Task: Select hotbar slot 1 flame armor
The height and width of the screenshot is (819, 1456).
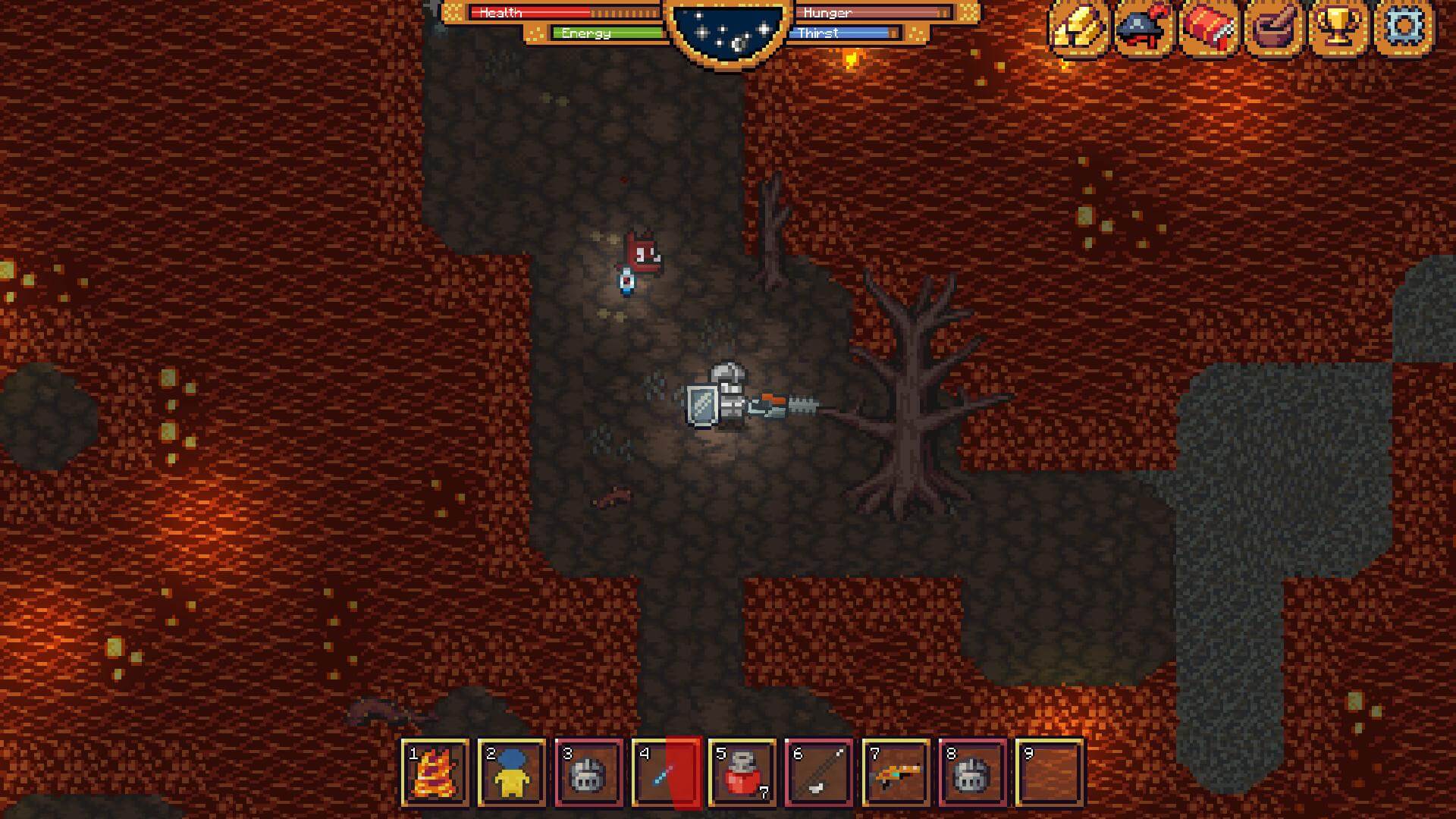Action: tap(435, 773)
